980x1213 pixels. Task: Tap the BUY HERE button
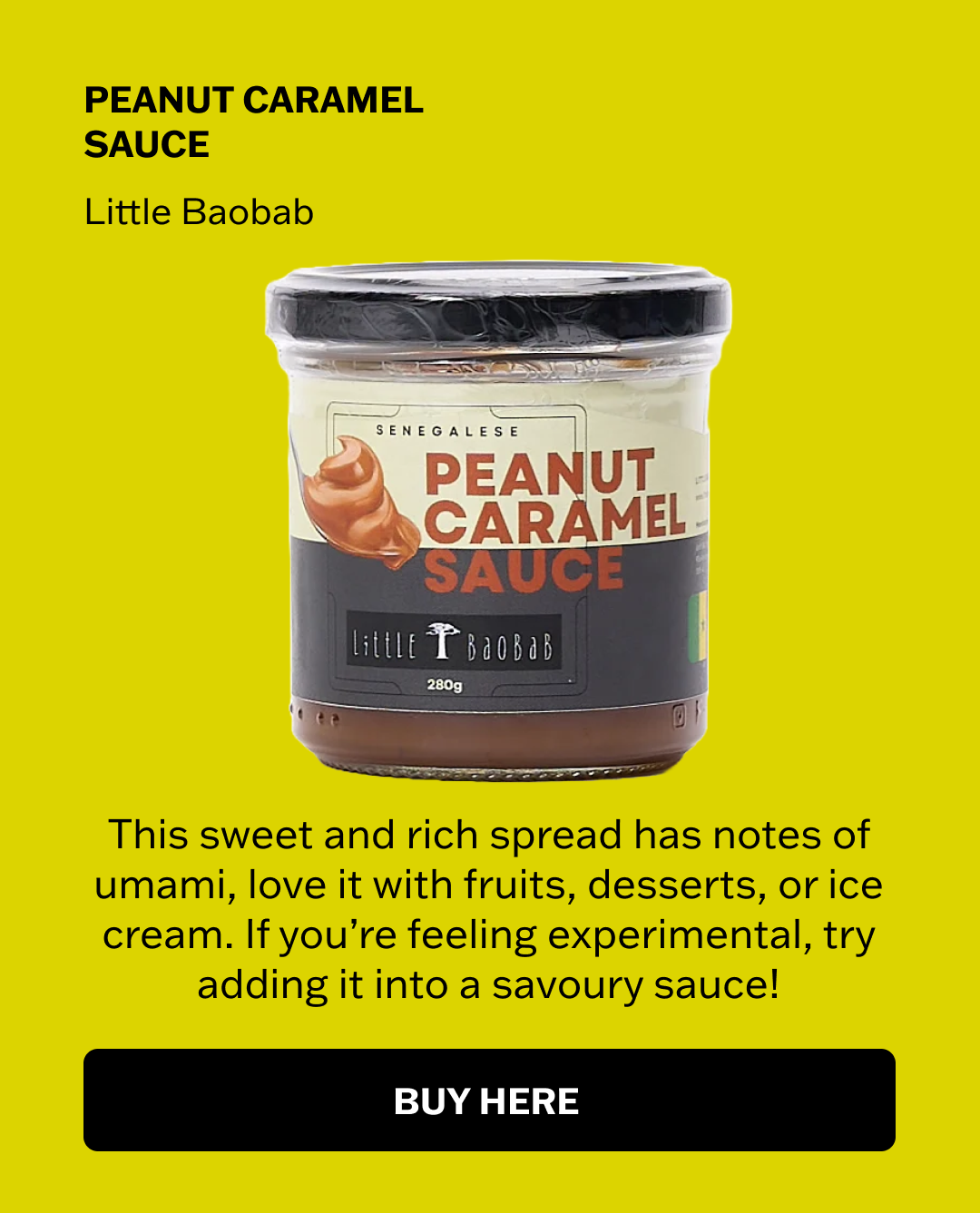point(489,1101)
